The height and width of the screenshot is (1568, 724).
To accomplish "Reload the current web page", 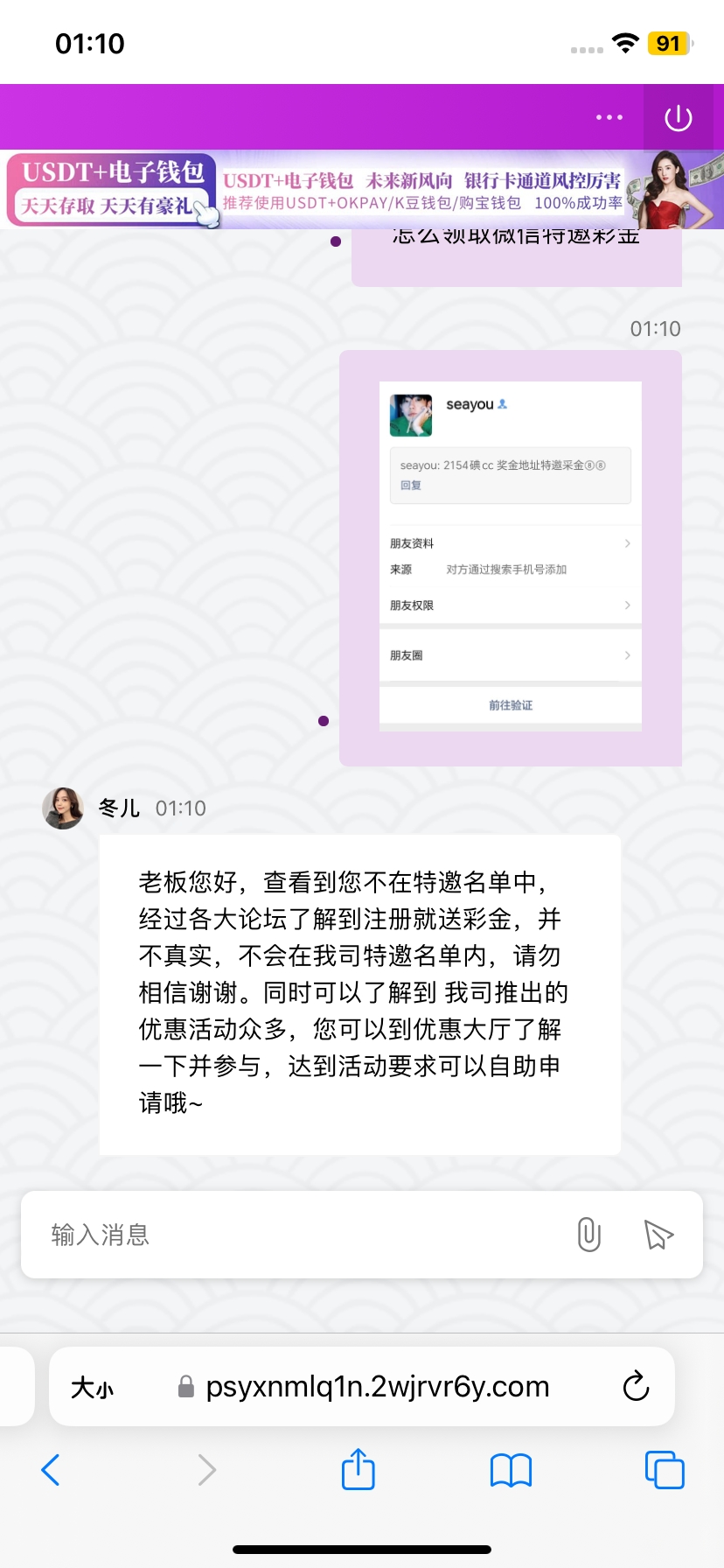I will click(x=636, y=1387).
